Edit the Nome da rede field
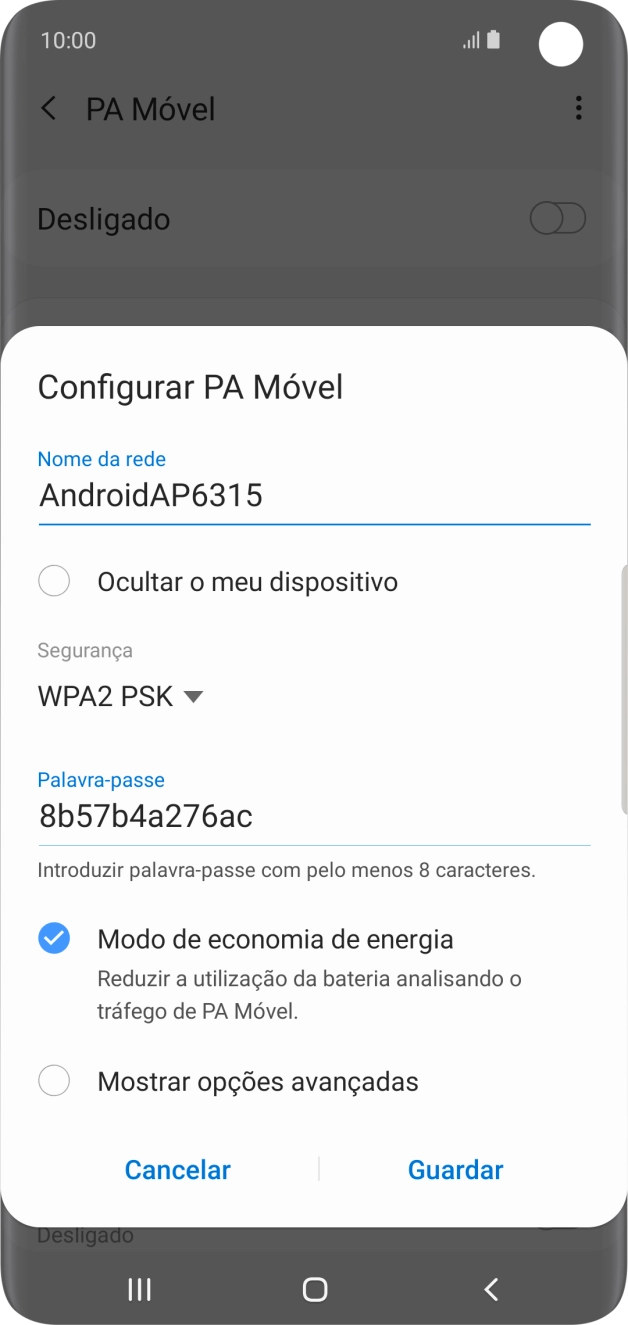The width and height of the screenshot is (628, 1325). (x=313, y=496)
